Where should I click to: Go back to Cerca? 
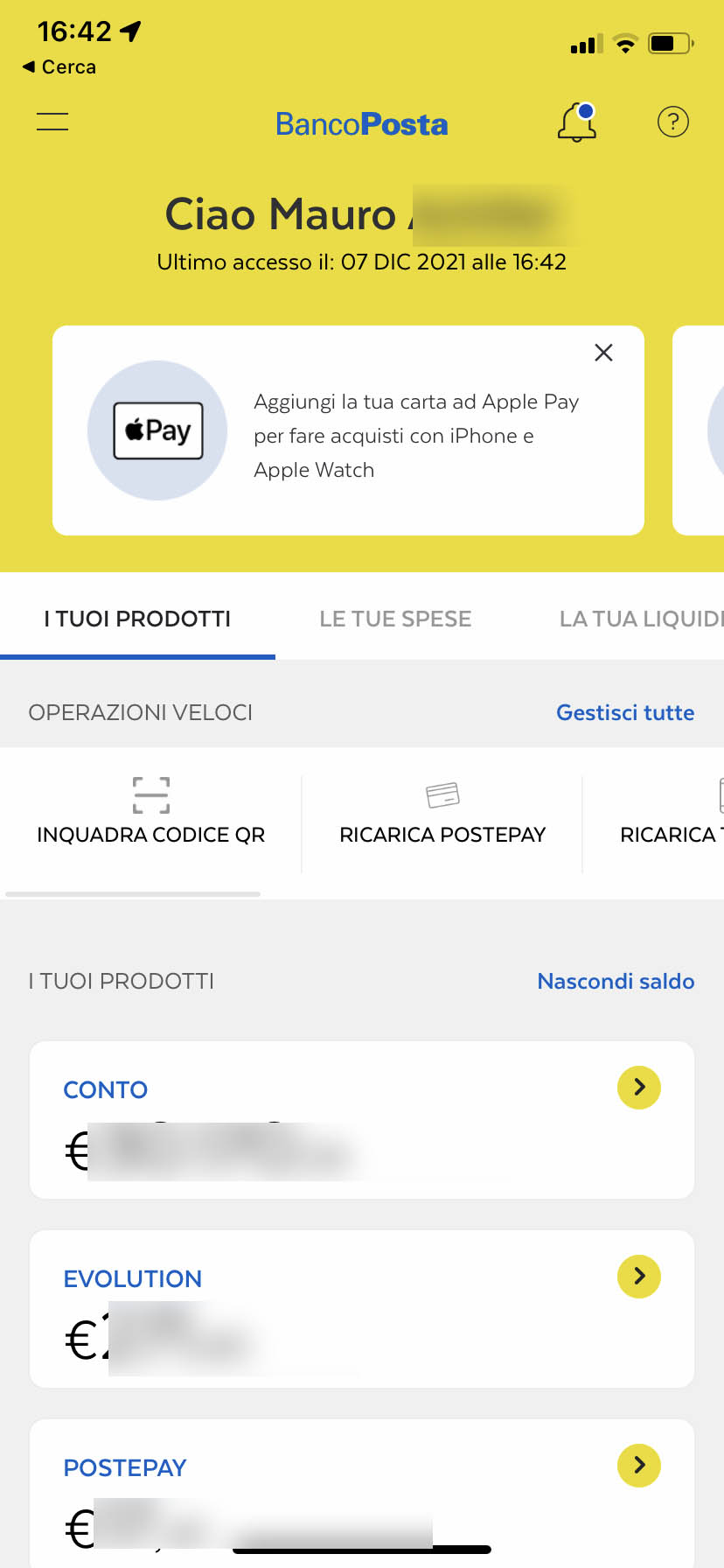click(59, 66)
